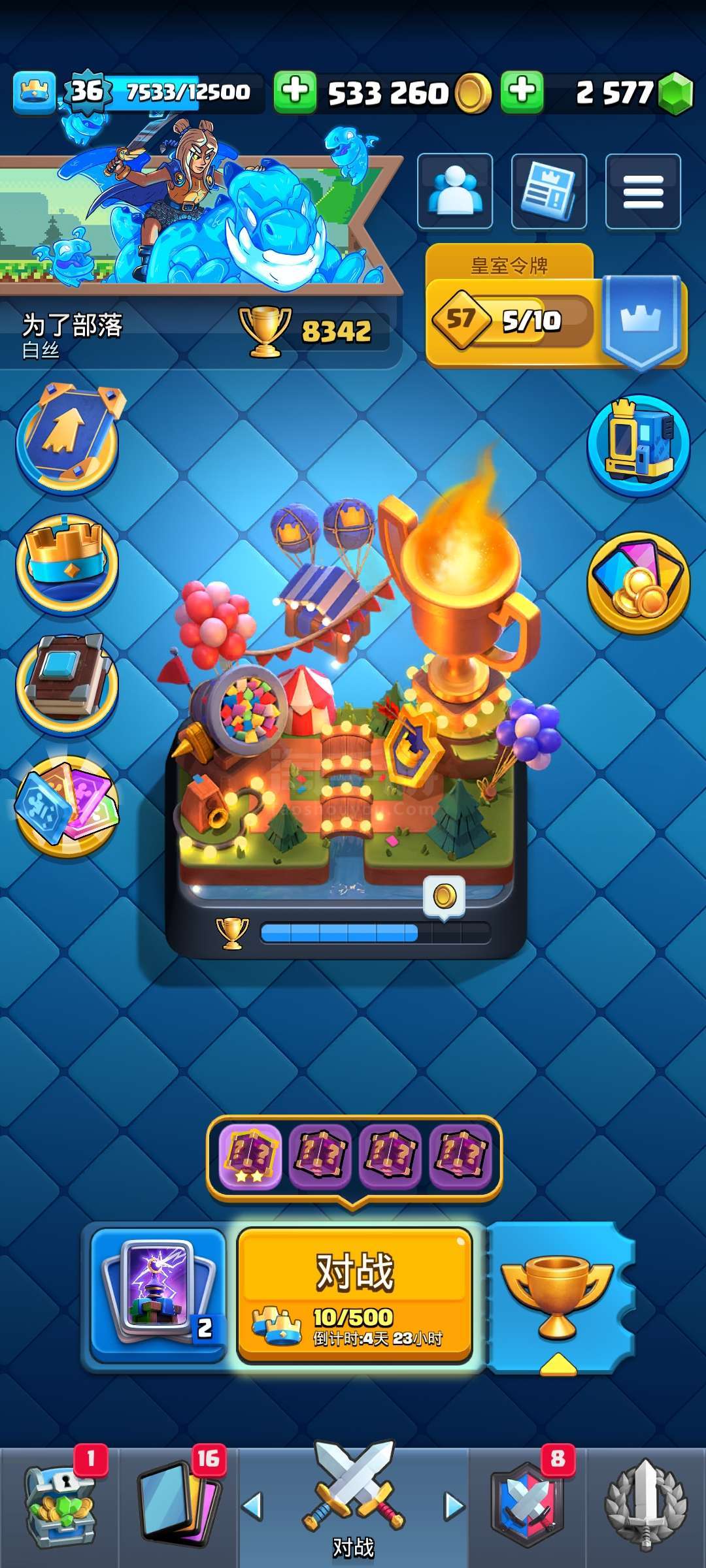
Task: Open the friends icon
Action: 455,191
